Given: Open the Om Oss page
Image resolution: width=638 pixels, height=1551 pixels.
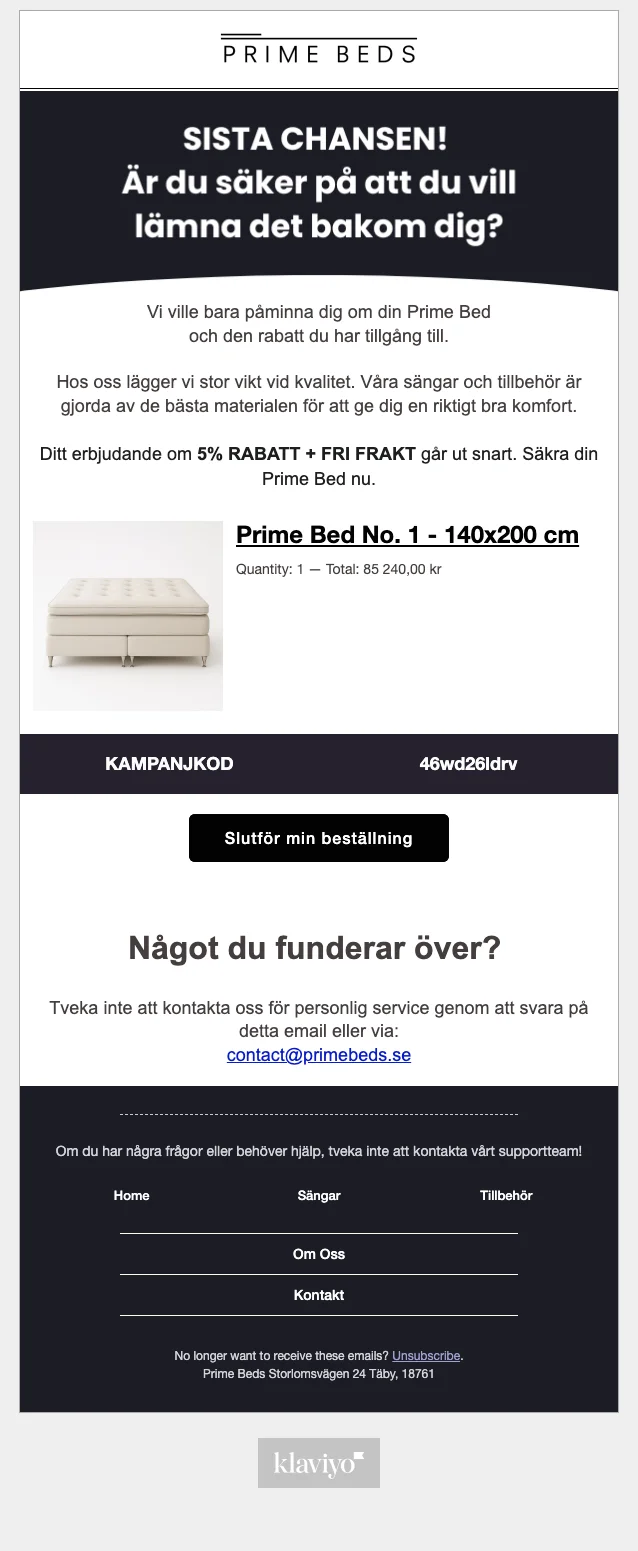Looking at the screenshot, I should [x=319, y=1254].
